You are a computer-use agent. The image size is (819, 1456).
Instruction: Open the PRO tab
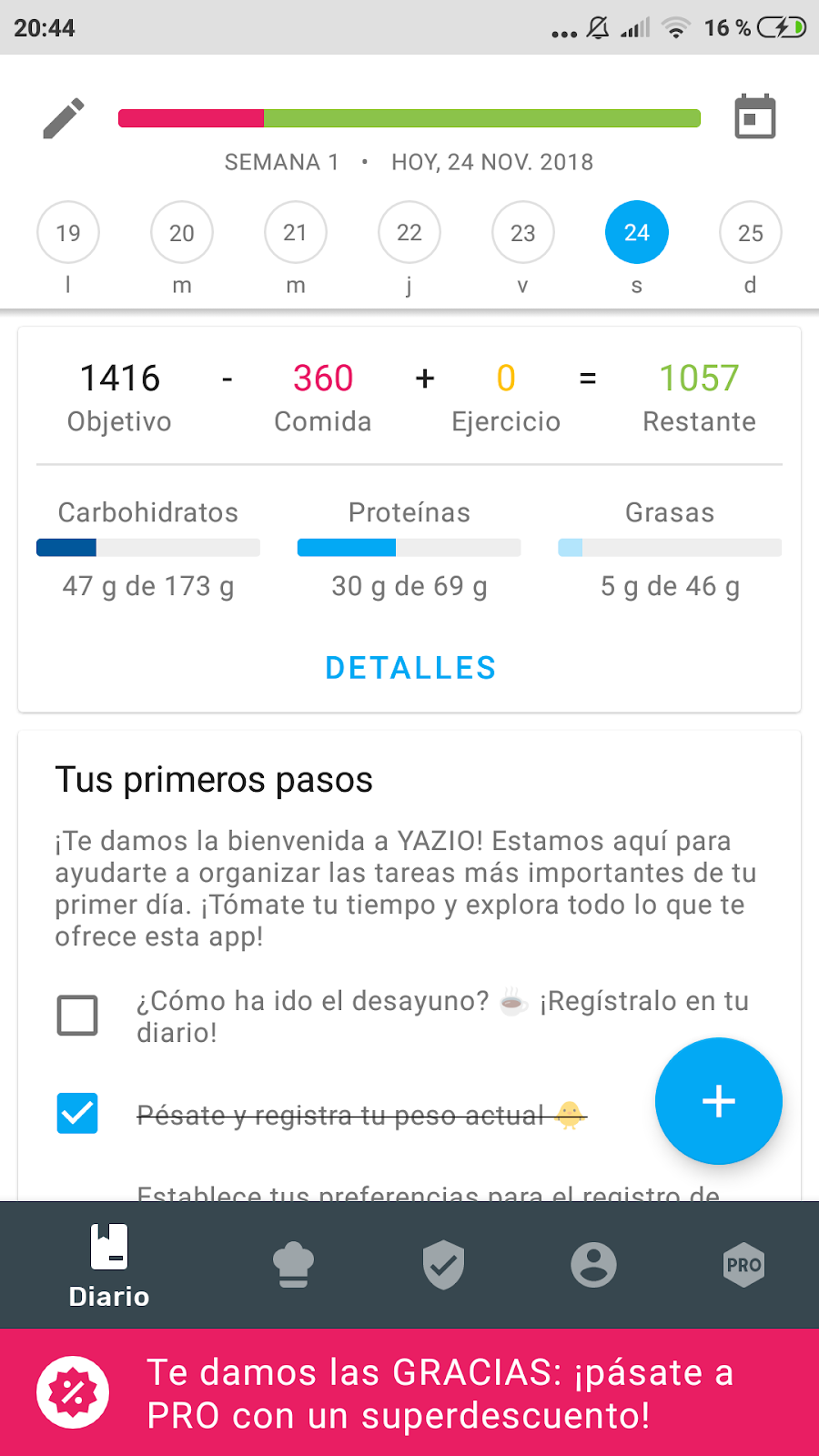743,1265
